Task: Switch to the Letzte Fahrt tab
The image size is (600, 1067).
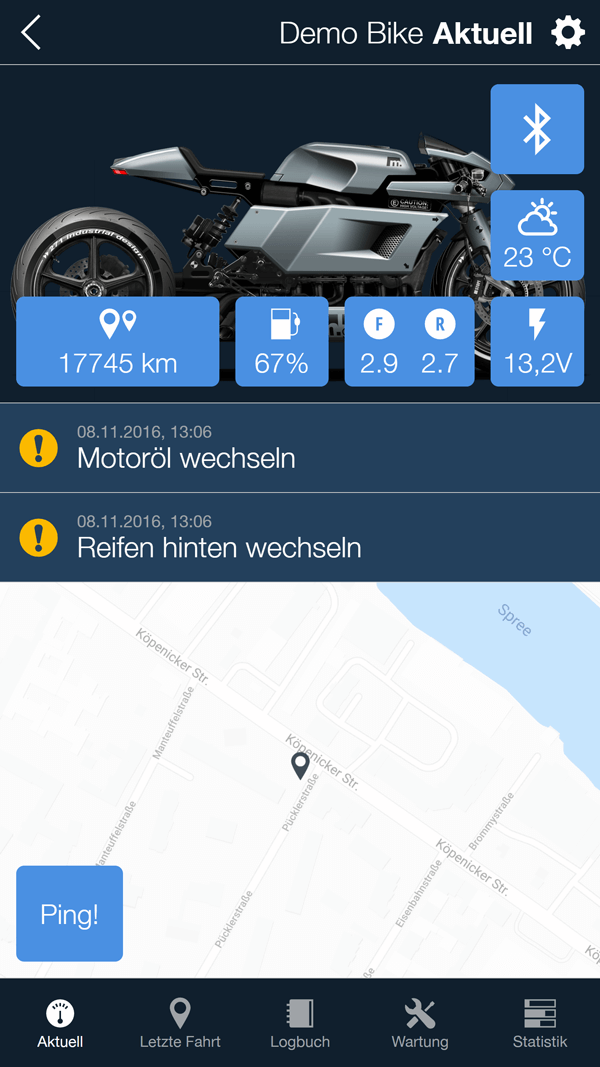Action: tap(180, 1023)
